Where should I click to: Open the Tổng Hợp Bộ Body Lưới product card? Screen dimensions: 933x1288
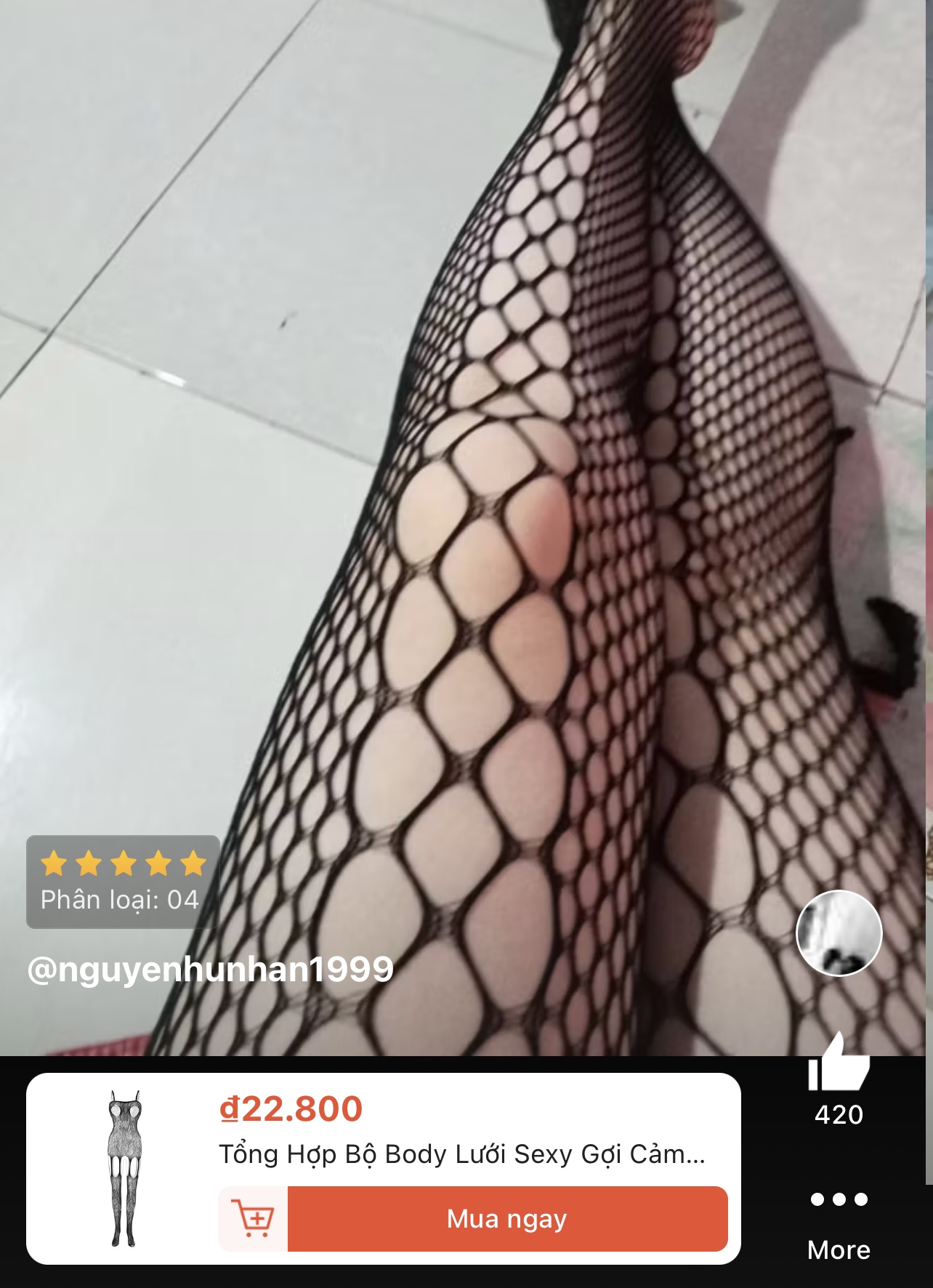[x=462, y=1154]
